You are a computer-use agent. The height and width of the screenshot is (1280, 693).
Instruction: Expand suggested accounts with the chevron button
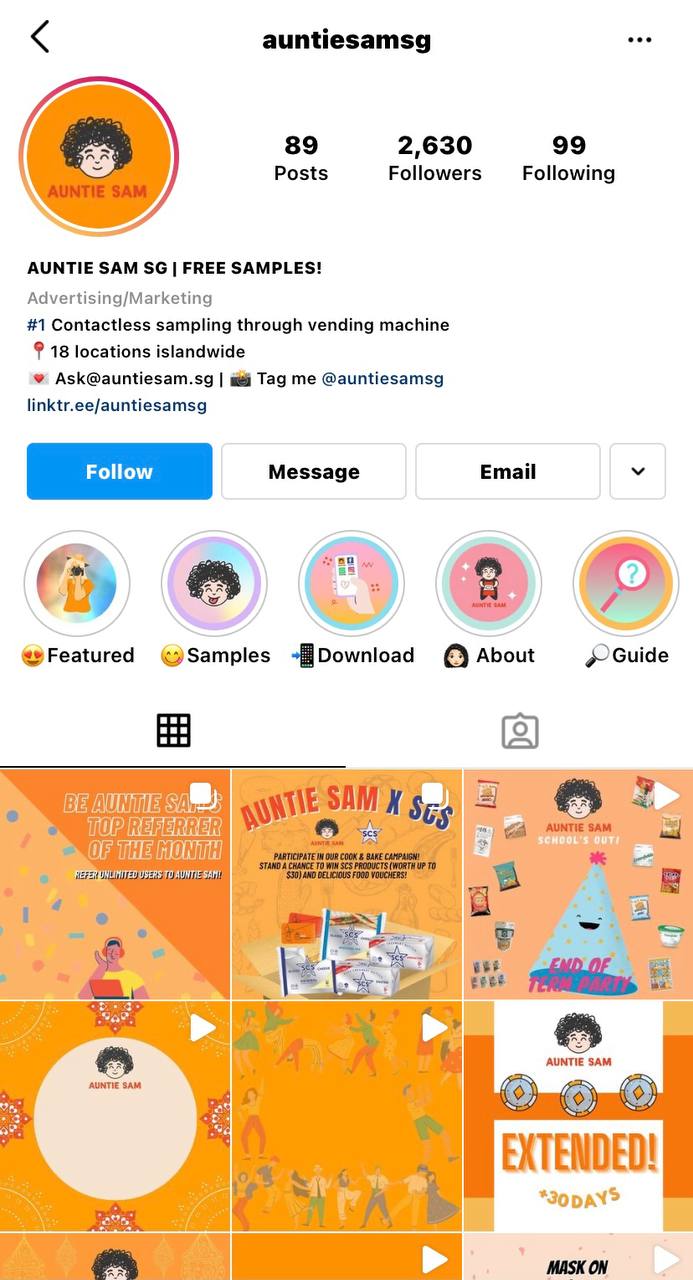pyautogui.click(x=637, y=471)
